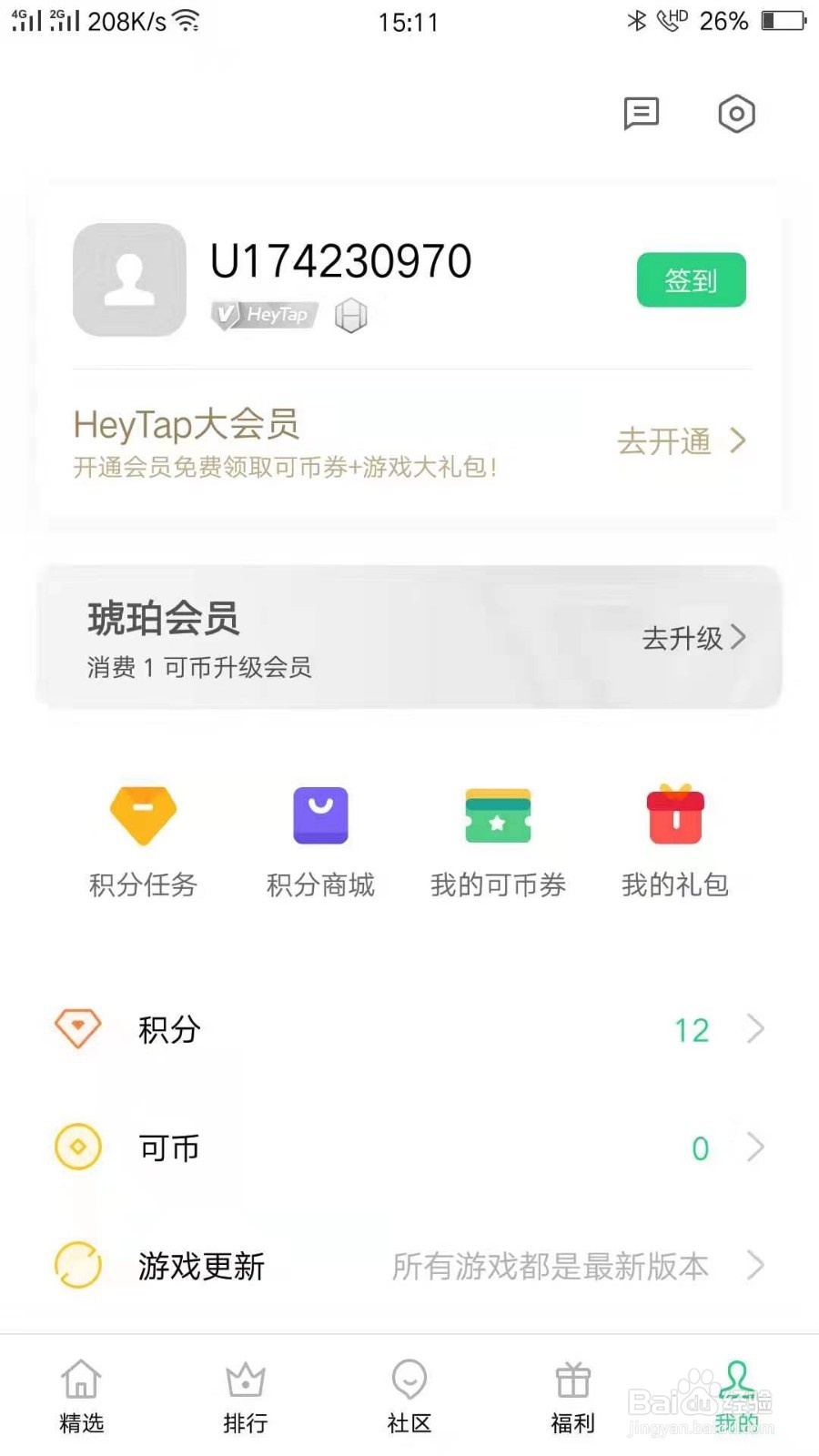
Task: Open the 积分 row showing 12
Action: (409, 1029)
